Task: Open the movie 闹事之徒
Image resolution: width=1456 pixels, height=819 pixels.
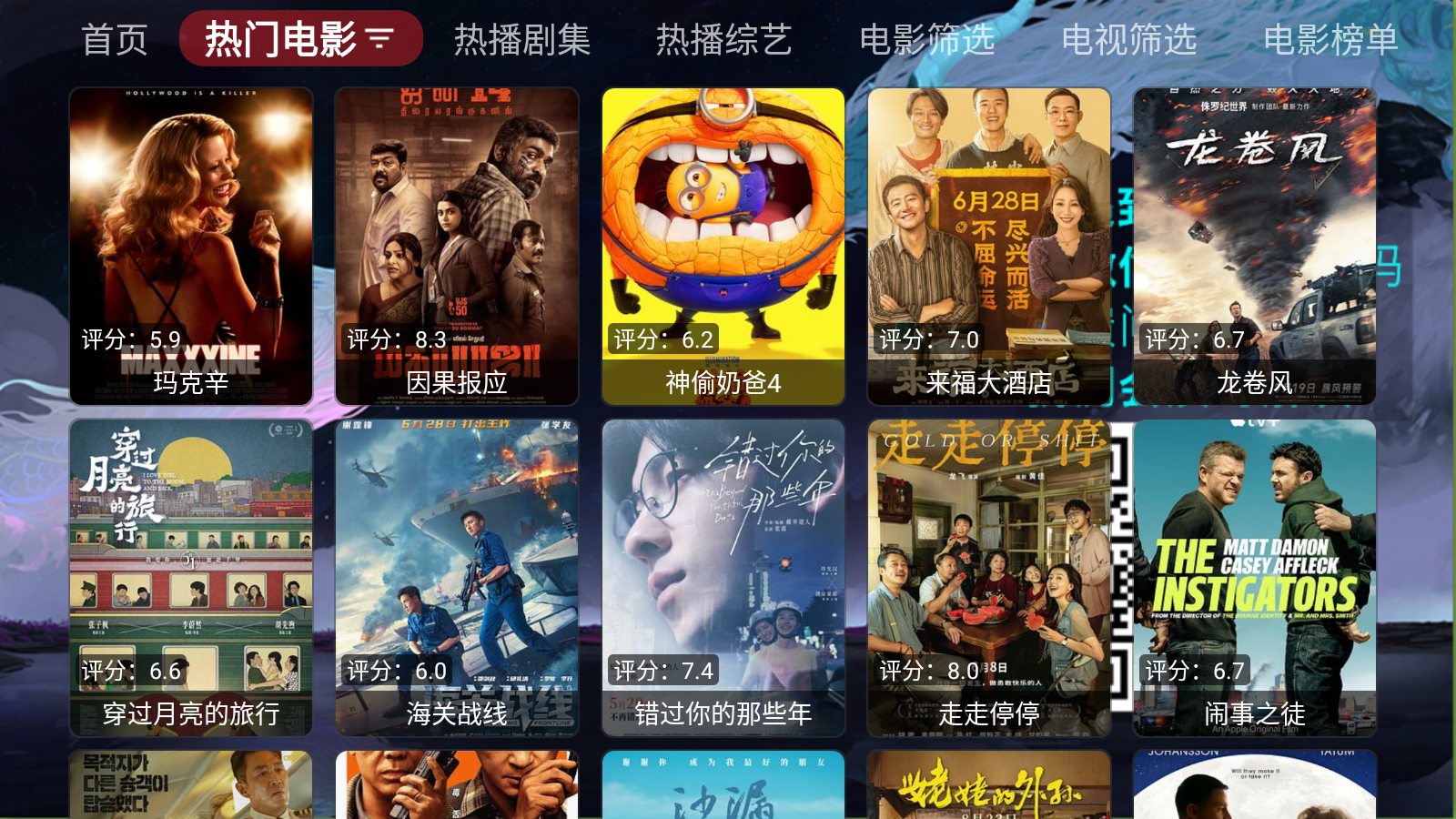Action: (1255, 577)
